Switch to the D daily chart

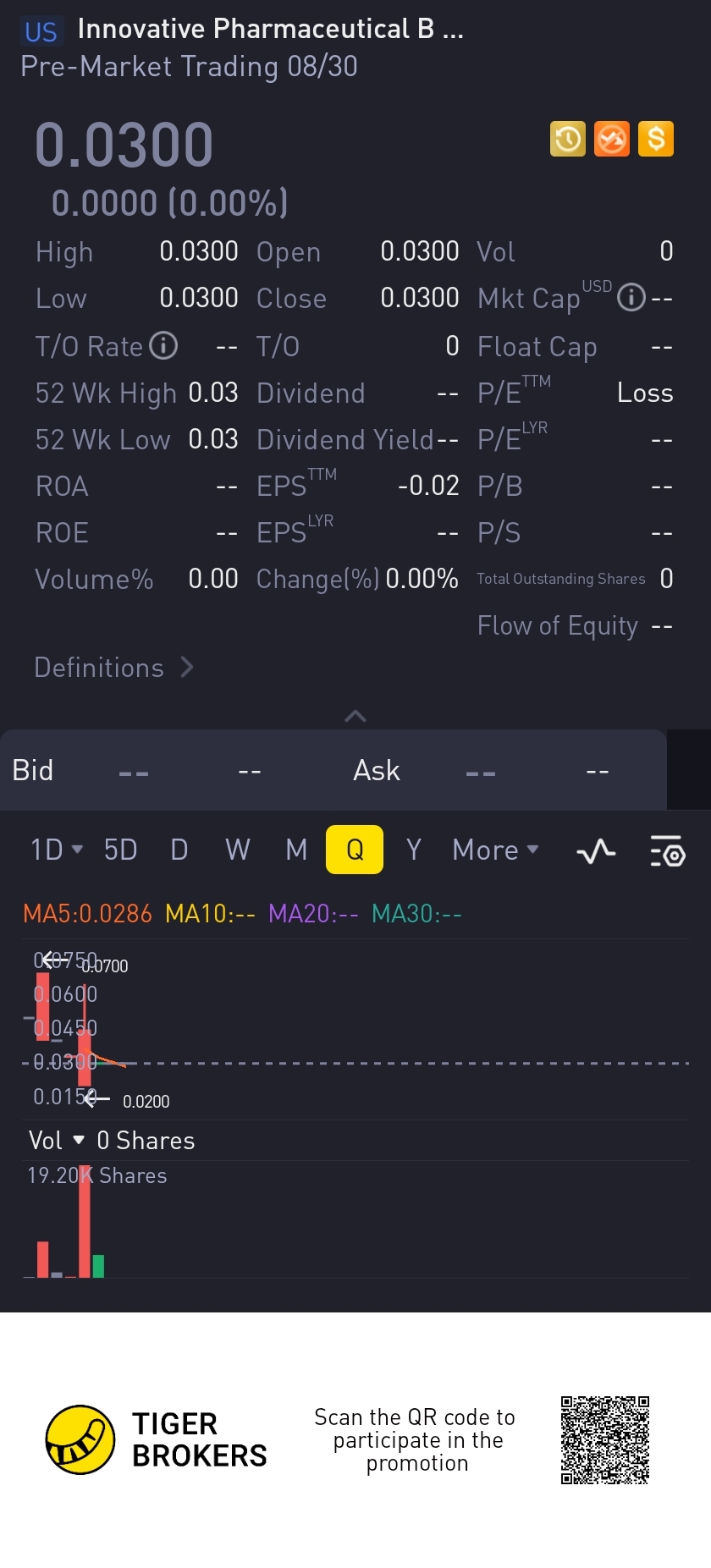coord(179,850)
